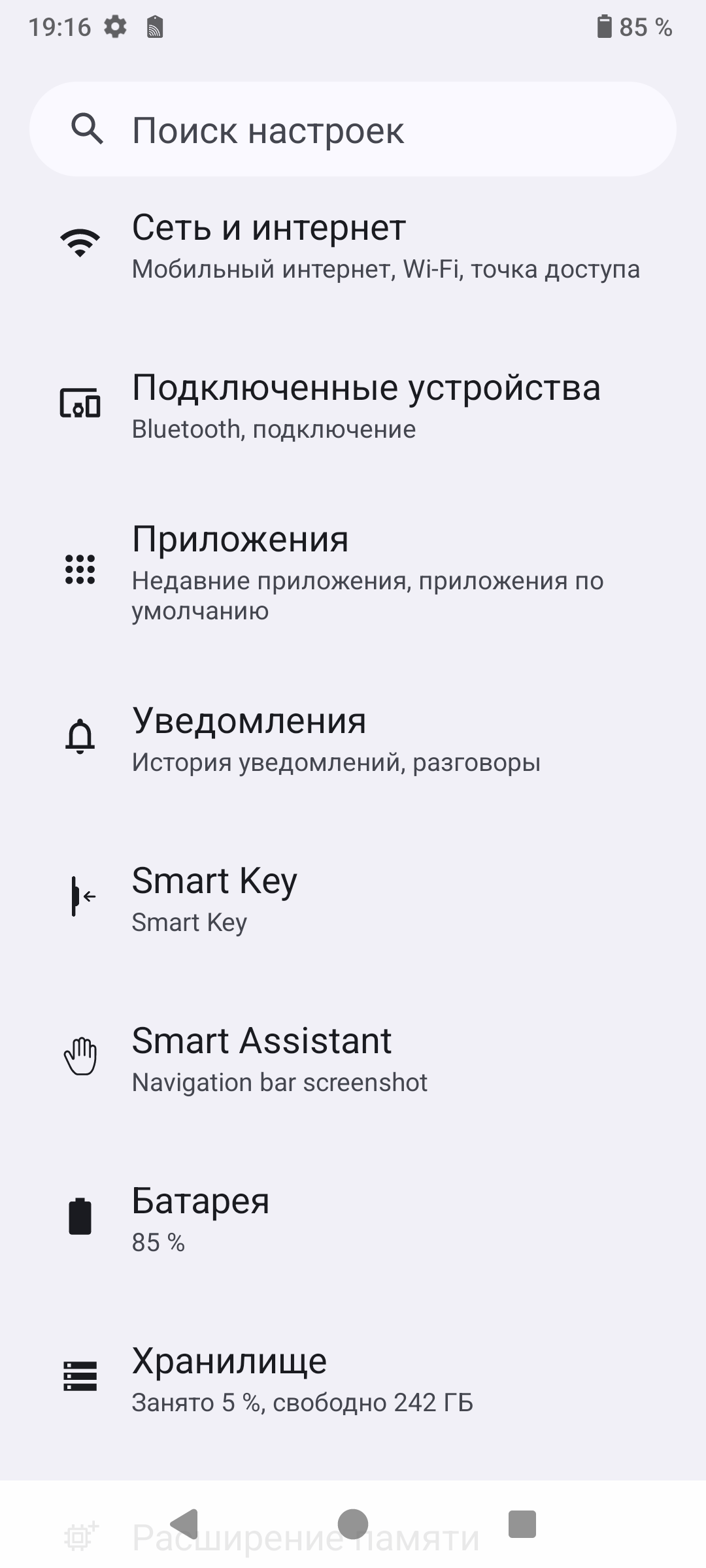The image size is (706, 1568).
Task: Open Батарея settings
Action: pos(353,1218)
